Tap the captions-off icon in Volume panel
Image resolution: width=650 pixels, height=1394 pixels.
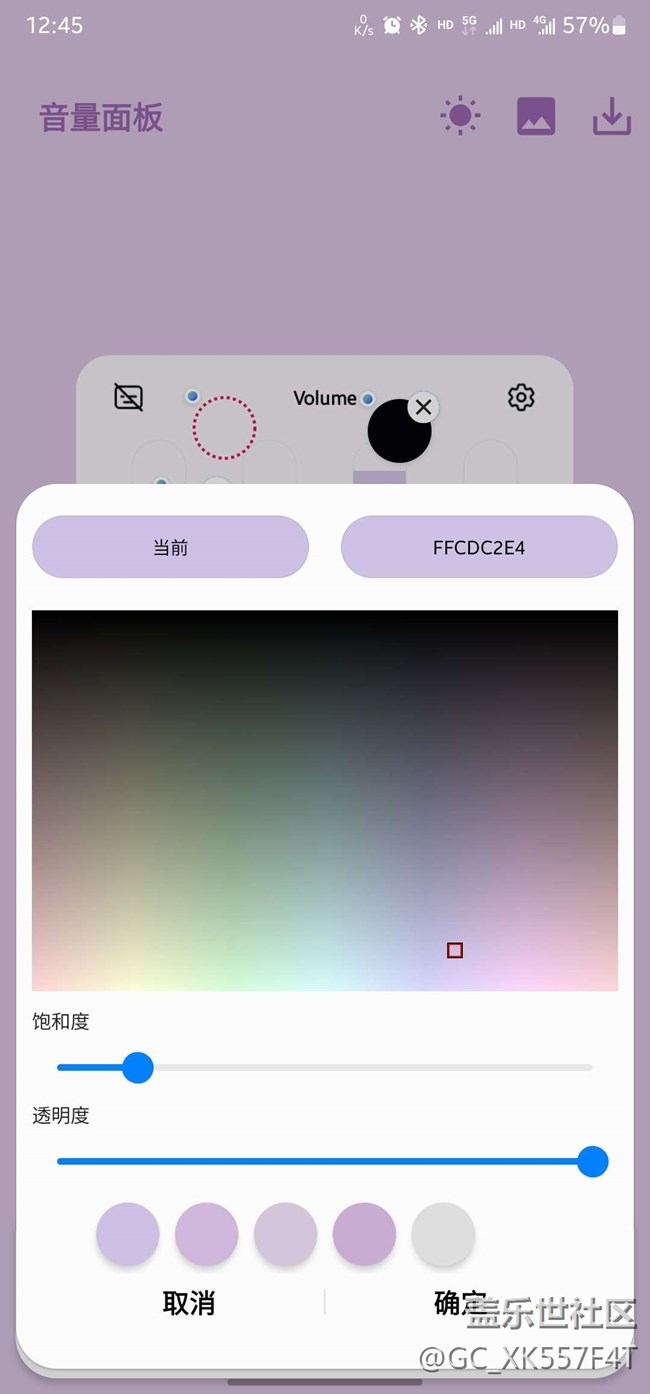pyautogui.click(x=129, y=397)
